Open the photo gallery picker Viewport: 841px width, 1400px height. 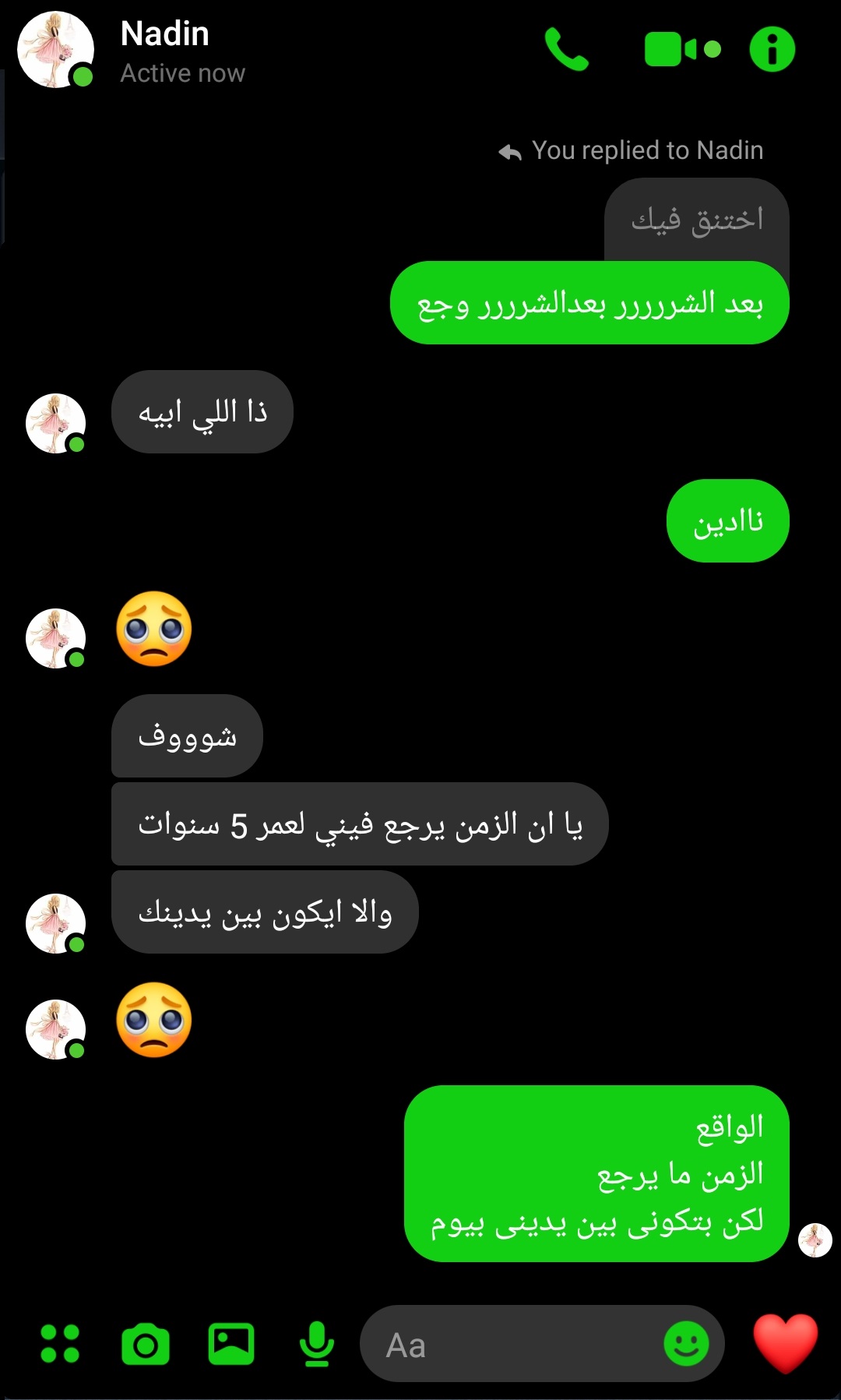click(x=231, y=1344)
